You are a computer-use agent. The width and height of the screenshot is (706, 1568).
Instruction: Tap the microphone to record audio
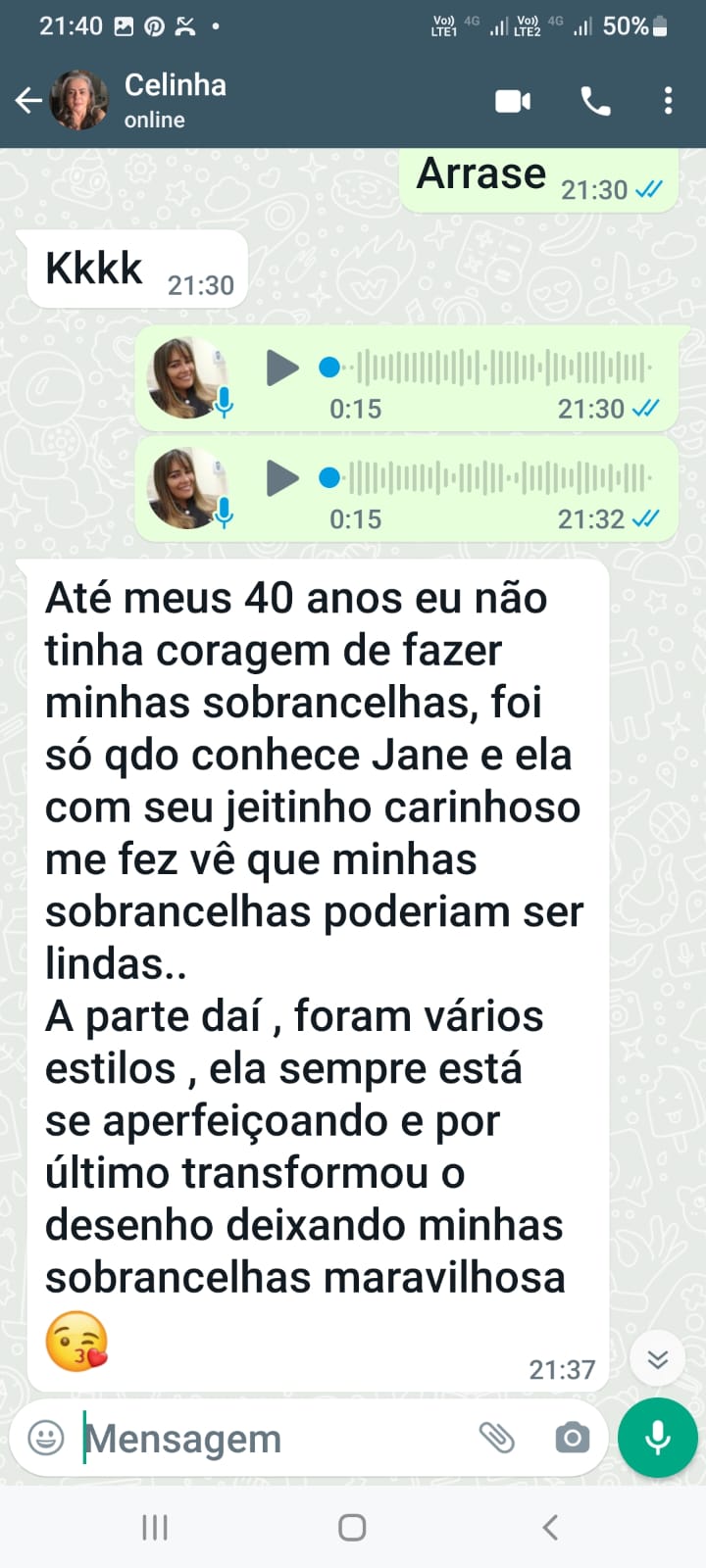(x=657, y=1438)
